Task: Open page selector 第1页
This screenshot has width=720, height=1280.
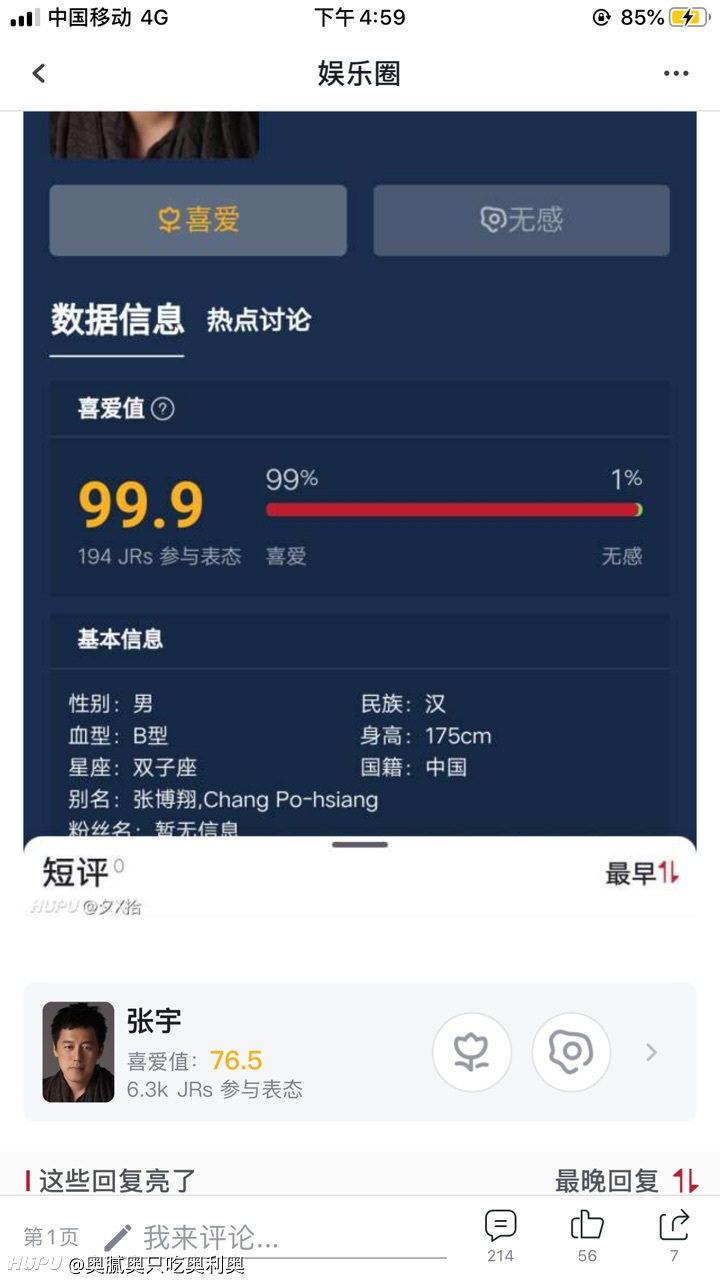Action: pyautogui.click(x=51, y=1238)
